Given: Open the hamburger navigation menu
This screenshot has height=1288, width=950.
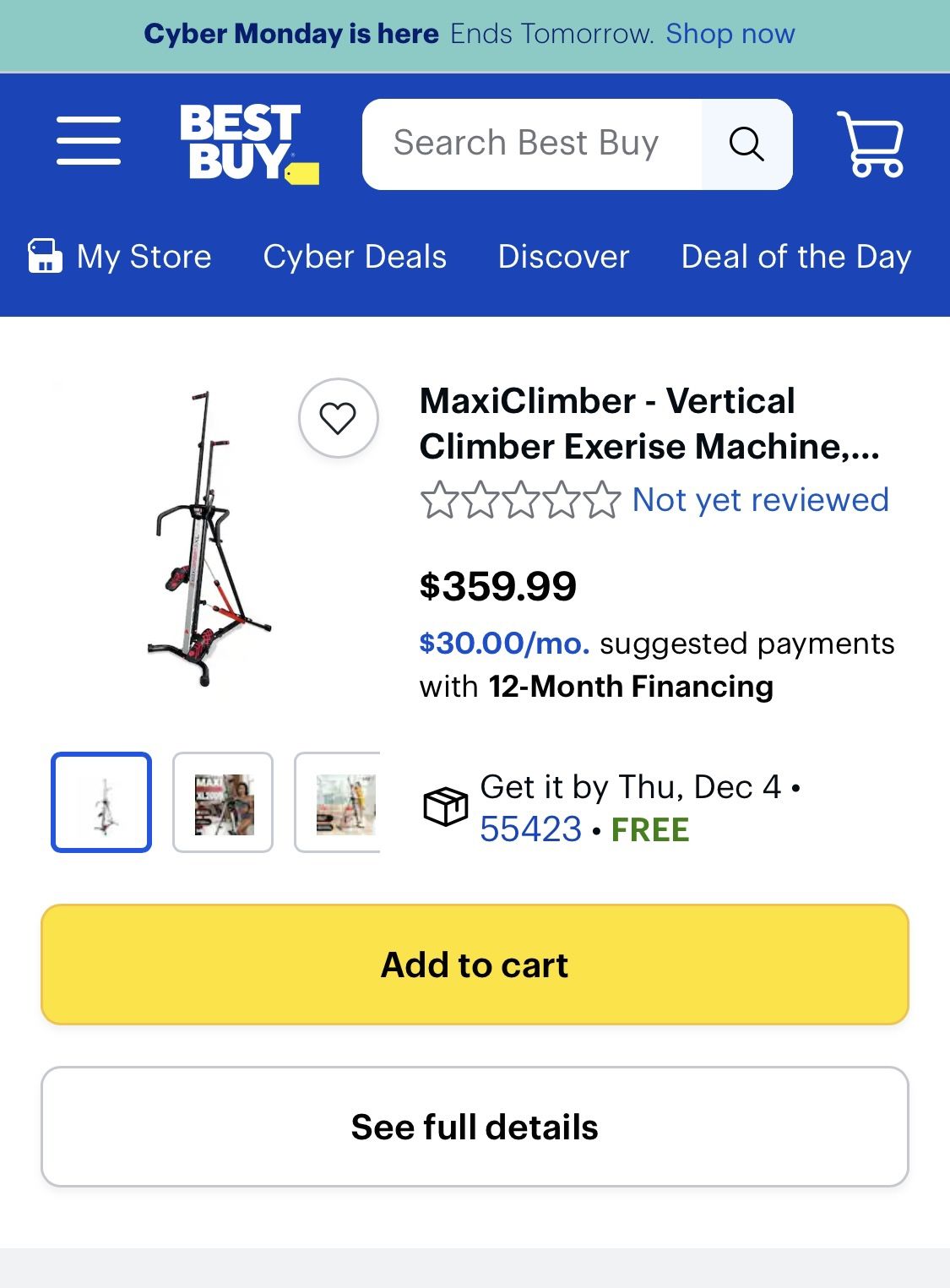Looking at the screenshot, I should point(88,142).
